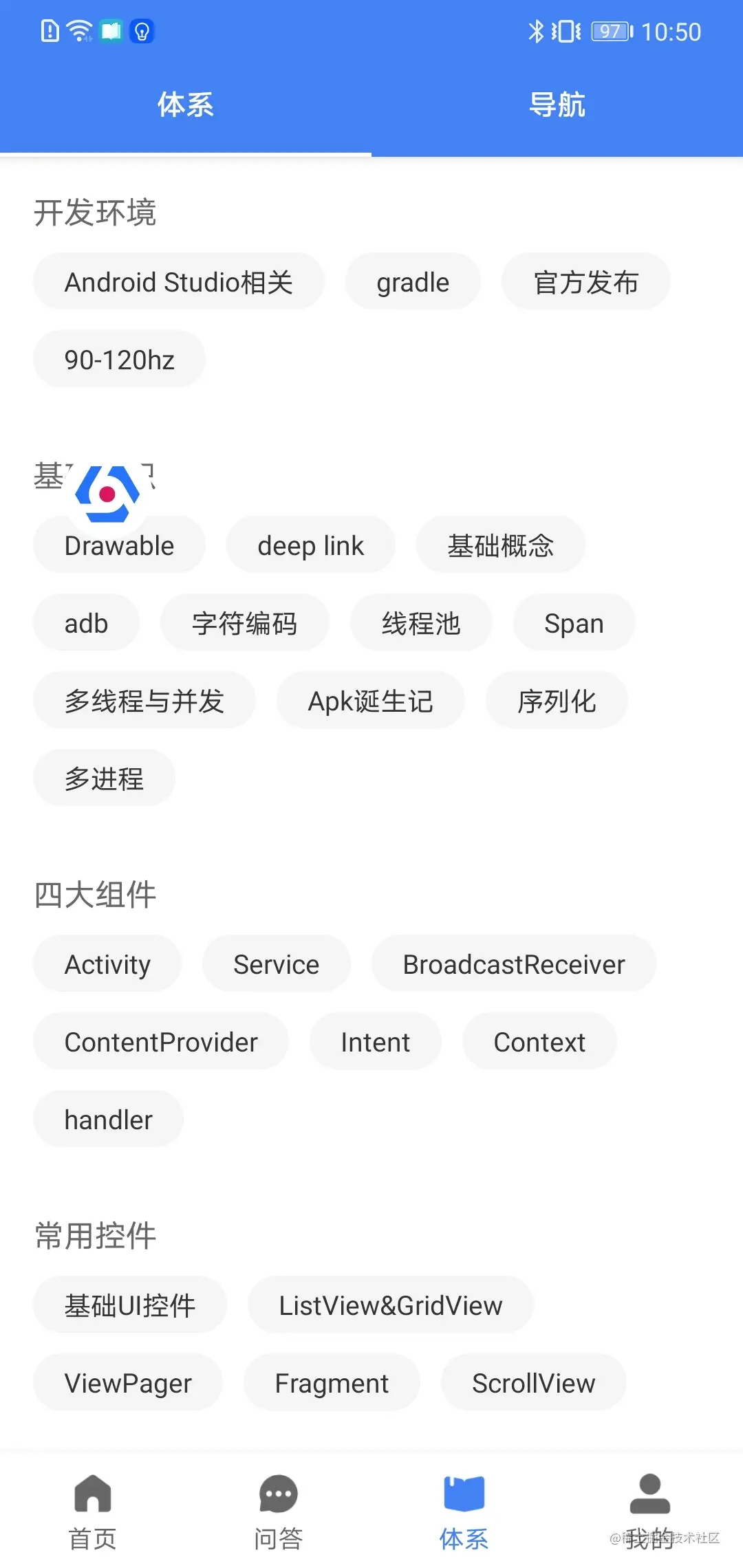This screenshot has width=743, height=1568.
Task: Tap the 官方发布 chip
Action: (x=585, y=282)
